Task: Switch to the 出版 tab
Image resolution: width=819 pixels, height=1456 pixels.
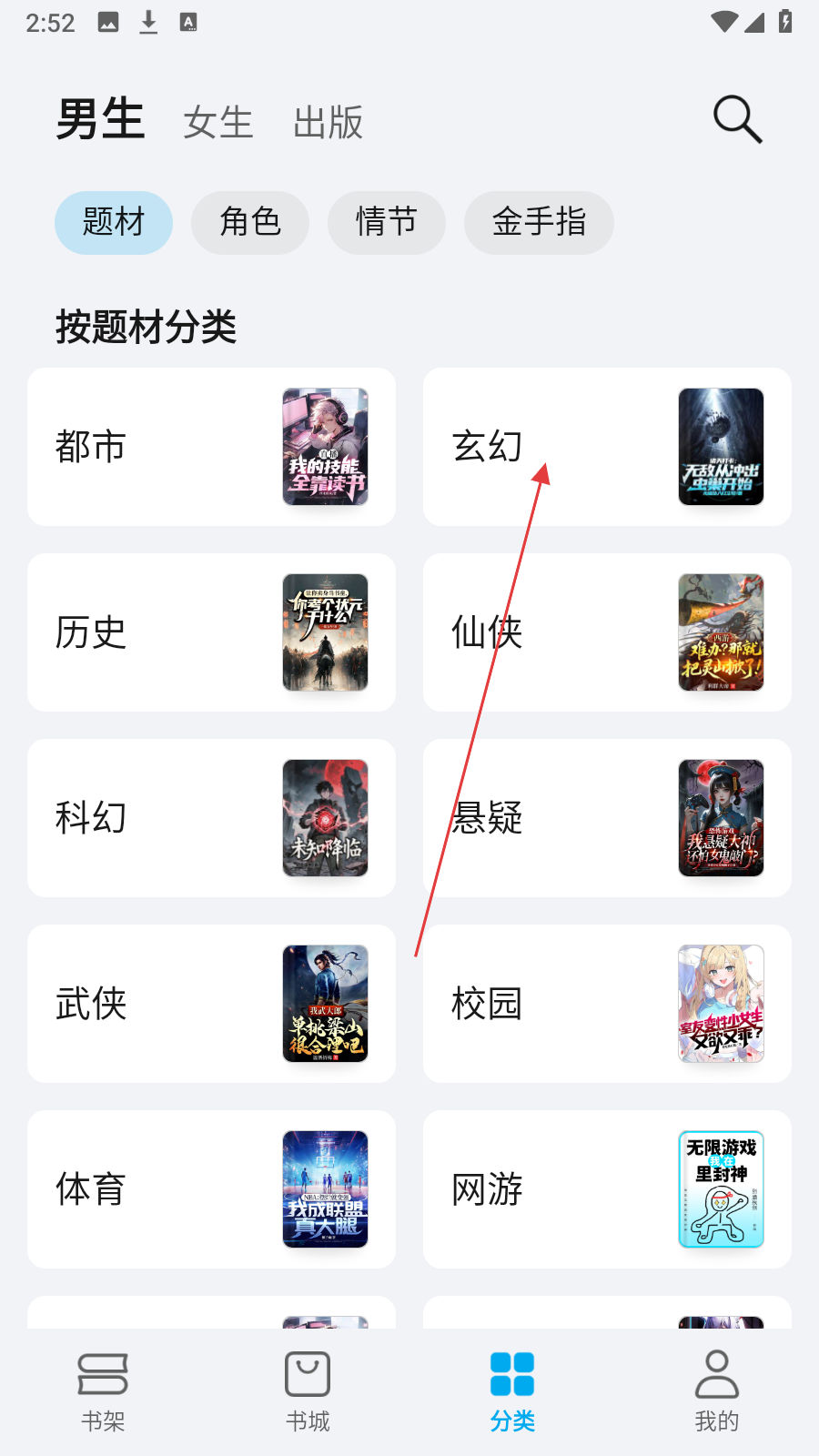Action: tap(328, 122)
